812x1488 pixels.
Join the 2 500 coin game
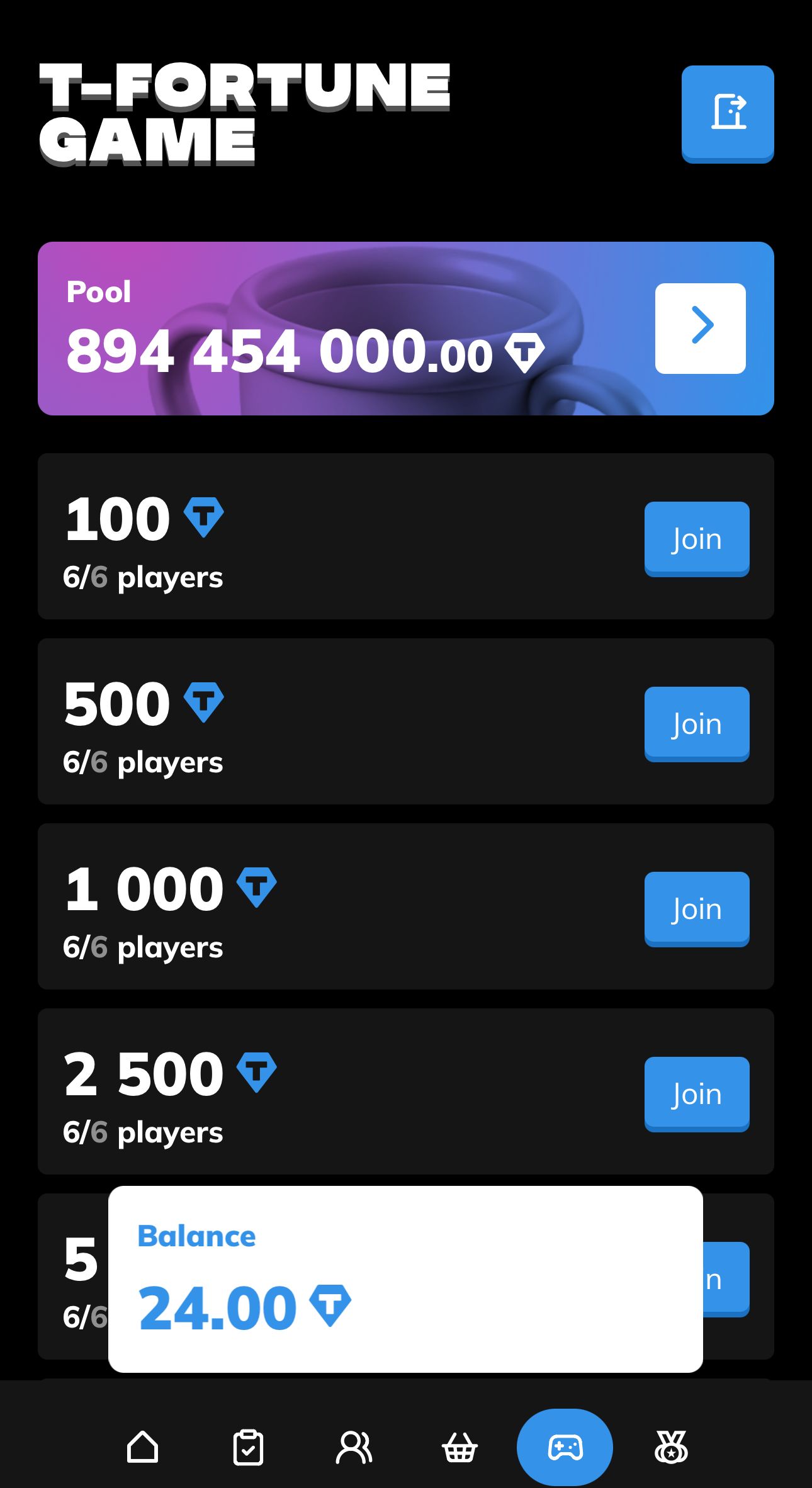coord(697,1093)
